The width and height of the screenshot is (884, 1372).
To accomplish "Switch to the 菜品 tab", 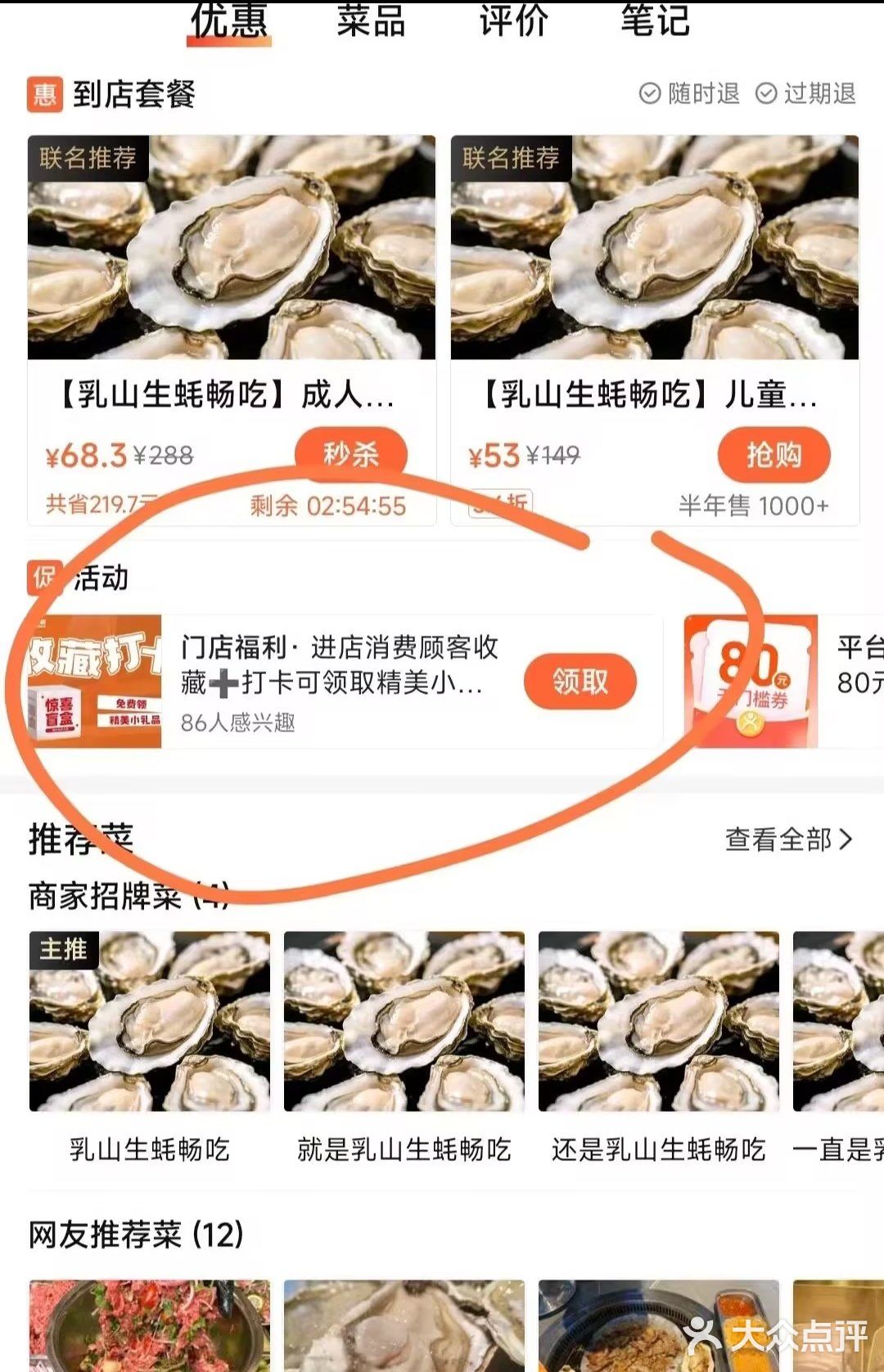I will point(371,20).
